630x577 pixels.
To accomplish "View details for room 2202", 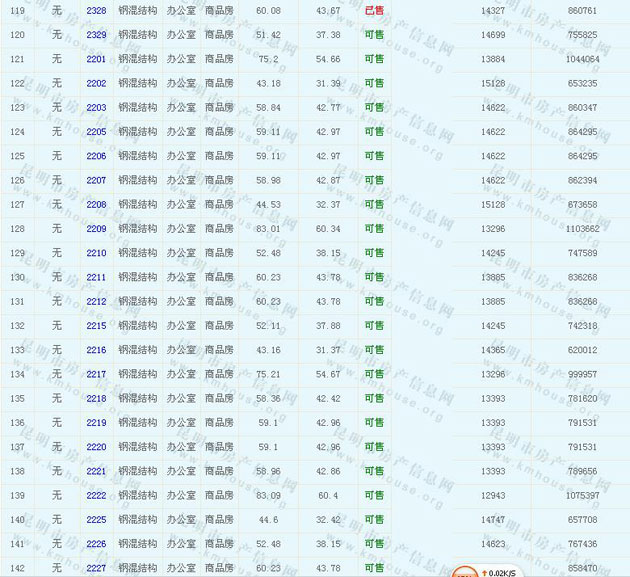I will point(96,83).
